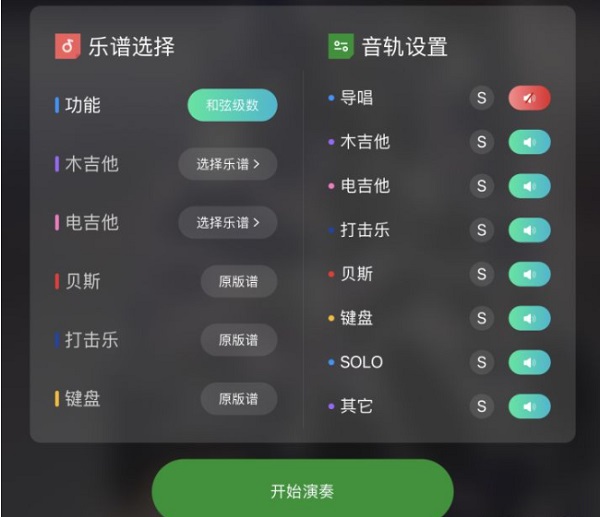Mute the 电吉他 track
The height and width of the screenshot is (517, 600).
529,186
